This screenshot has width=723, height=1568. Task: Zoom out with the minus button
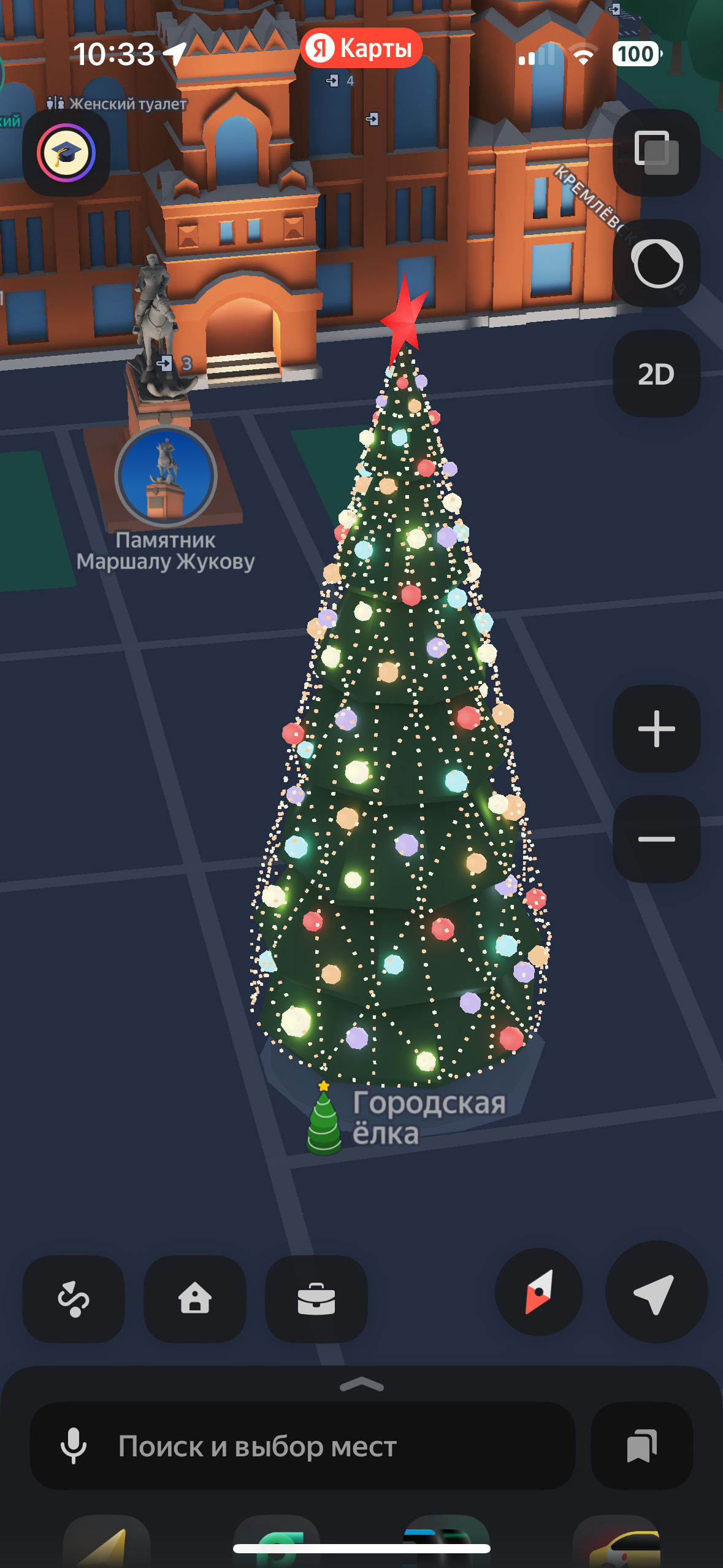(x=656, y=839)
